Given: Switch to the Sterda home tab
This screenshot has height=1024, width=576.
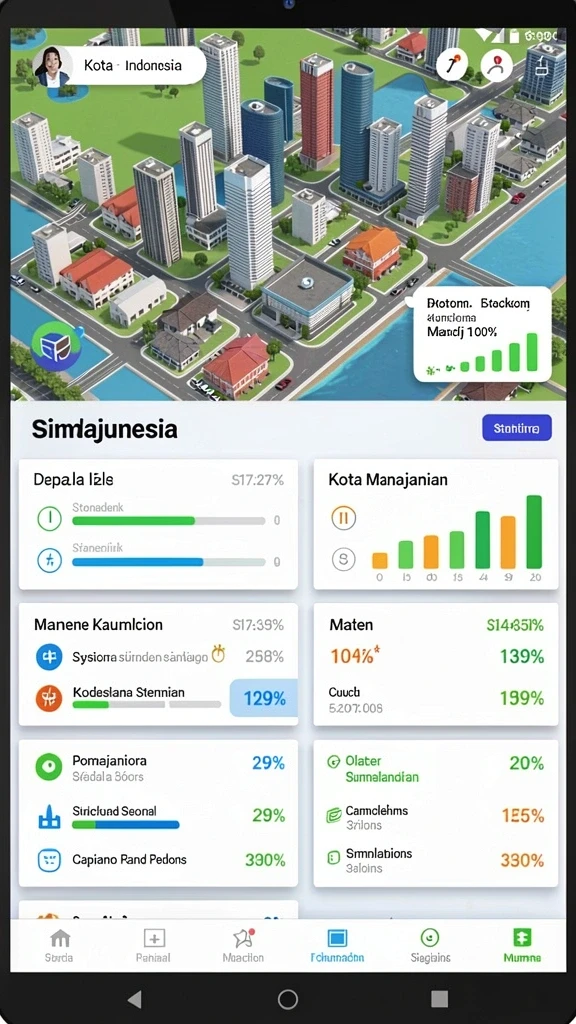Looking at the screenshot, I should click(59, 946).
